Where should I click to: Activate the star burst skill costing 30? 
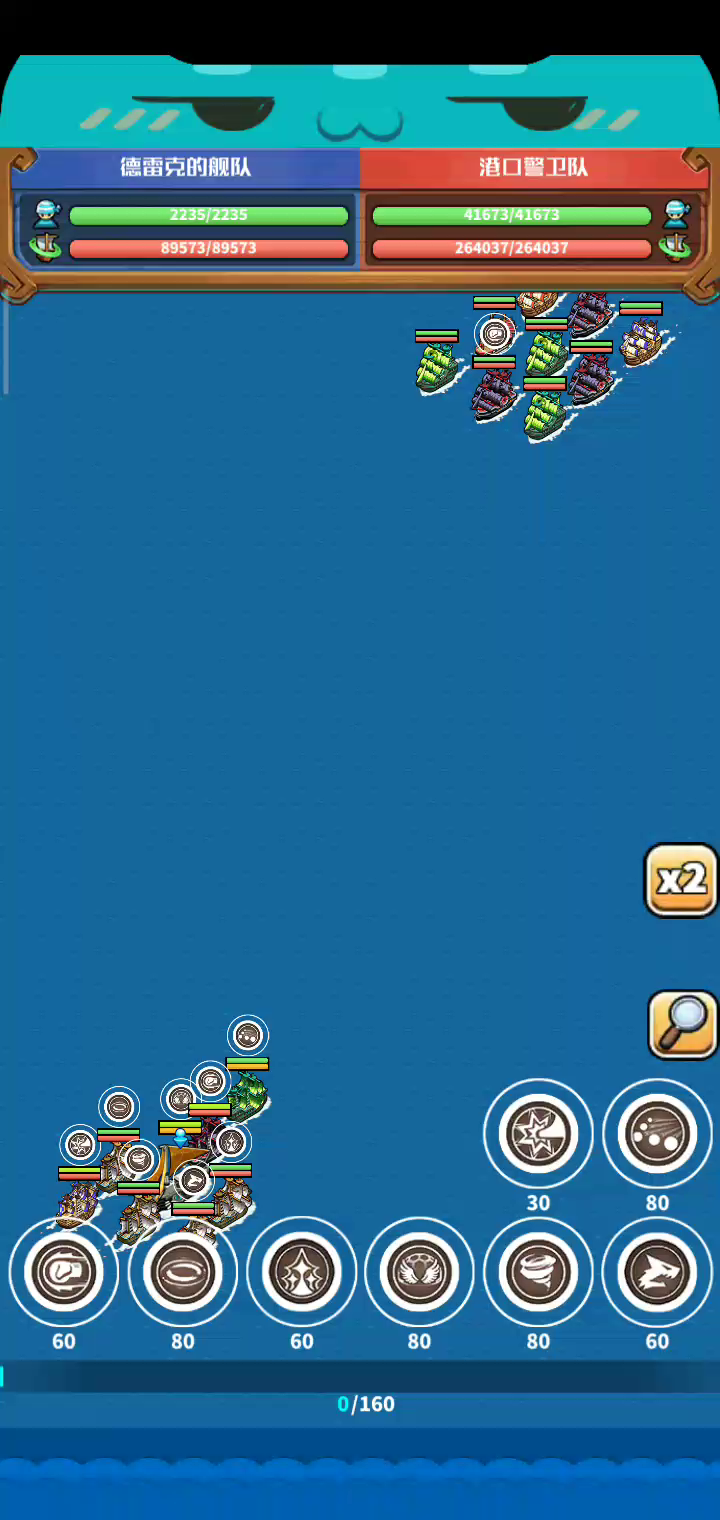(x=538, y=1134)
